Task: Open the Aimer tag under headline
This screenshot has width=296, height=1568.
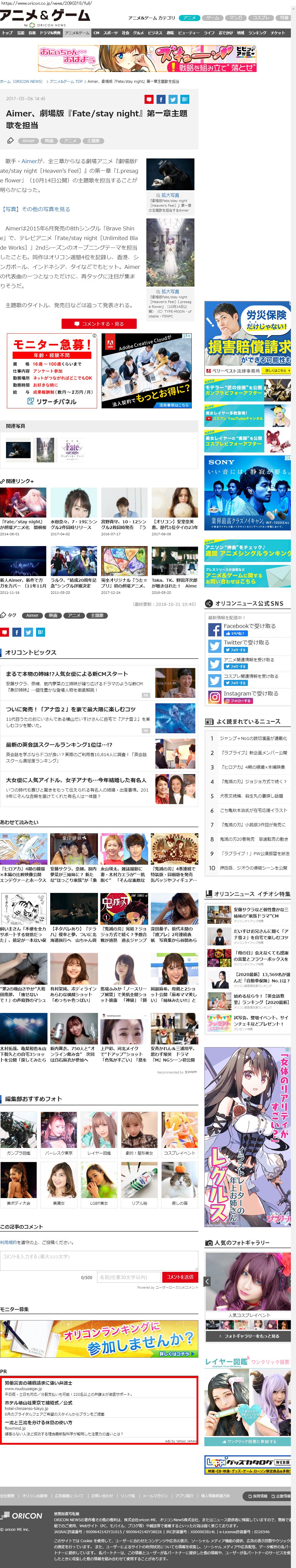Action: click(29, 141)
